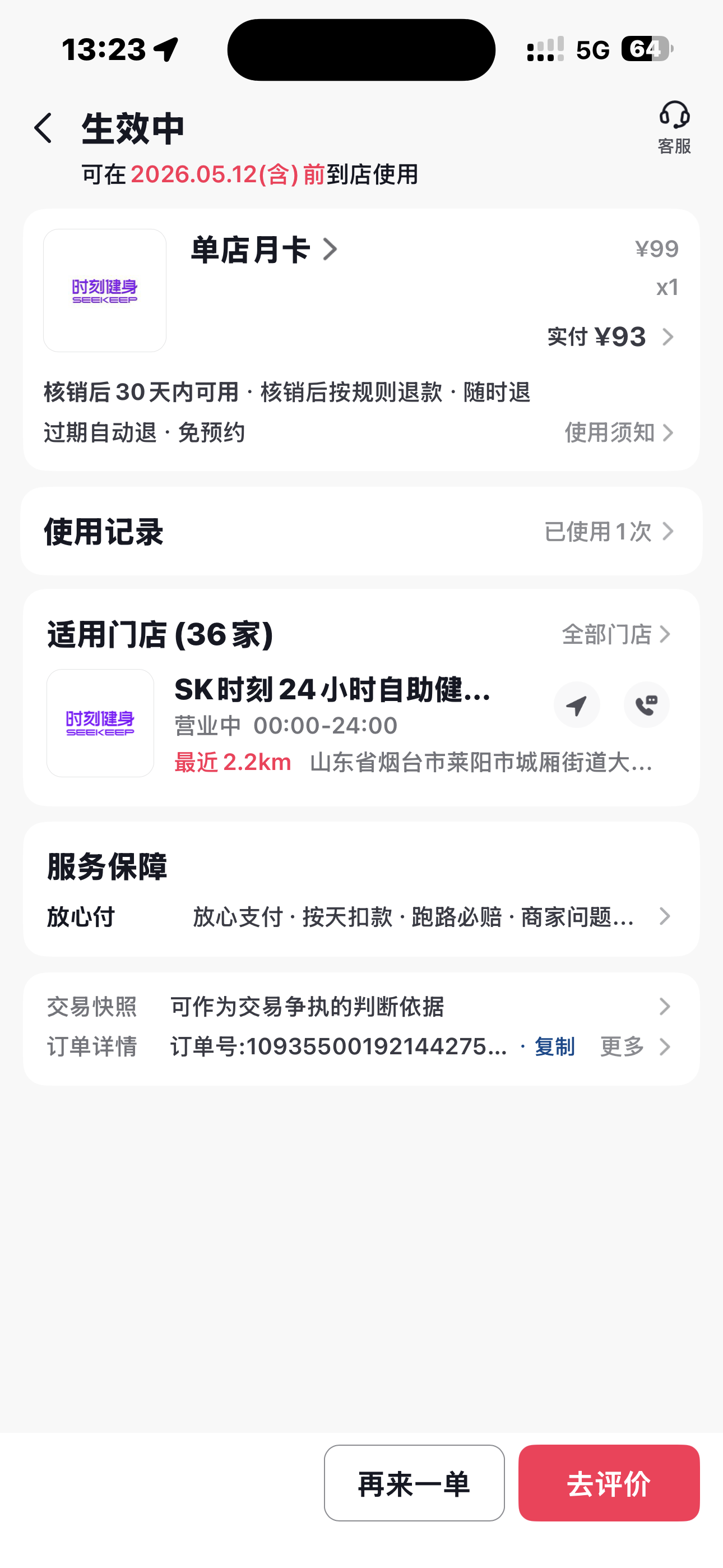Image resolution: width=723 pixels, height=1568 pixels.
Task: Go back using the top-left arrow
Action: pos(43,128)
